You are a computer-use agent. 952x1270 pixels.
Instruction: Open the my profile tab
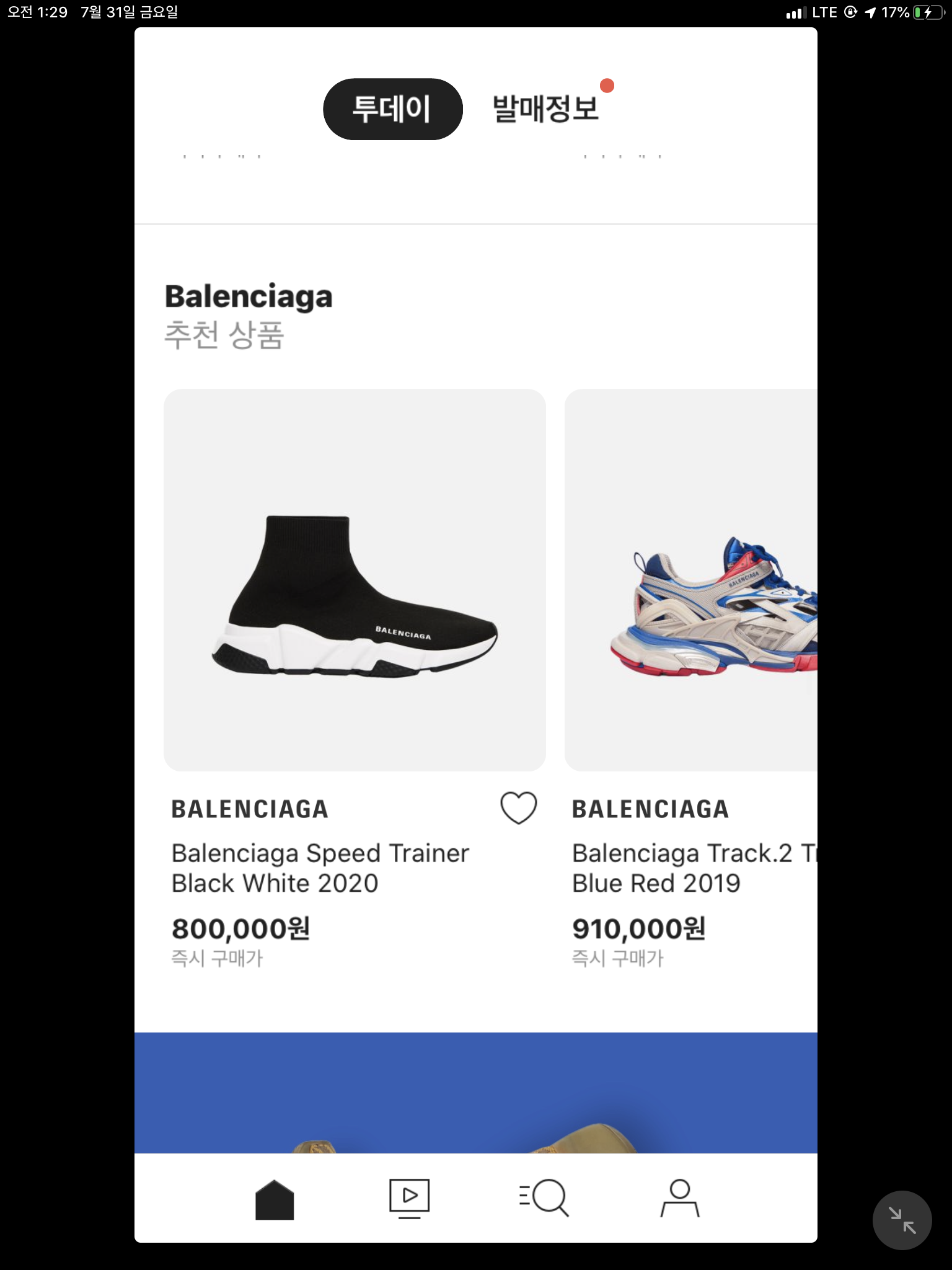(x=680, y=1198)
